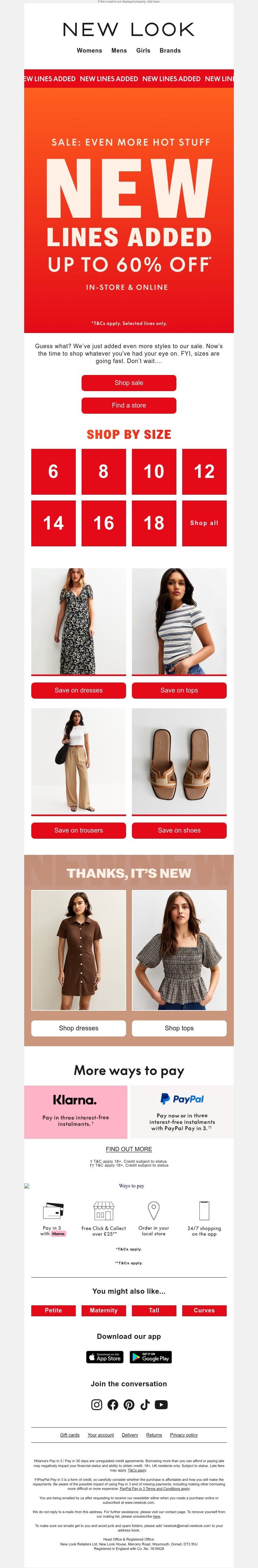
Task: Tap the Shop sale button
Action: pos(129,383)
